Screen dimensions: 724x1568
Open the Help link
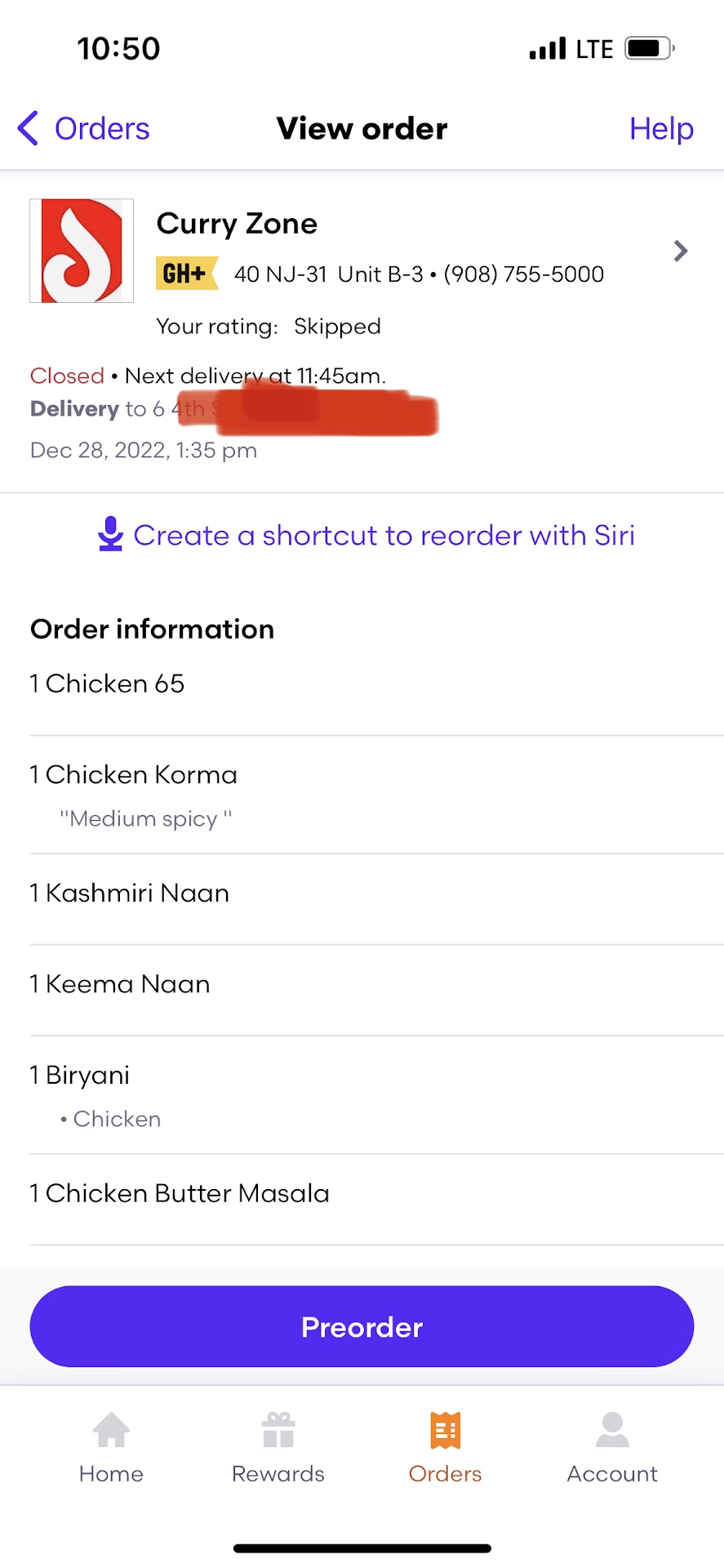660,129
